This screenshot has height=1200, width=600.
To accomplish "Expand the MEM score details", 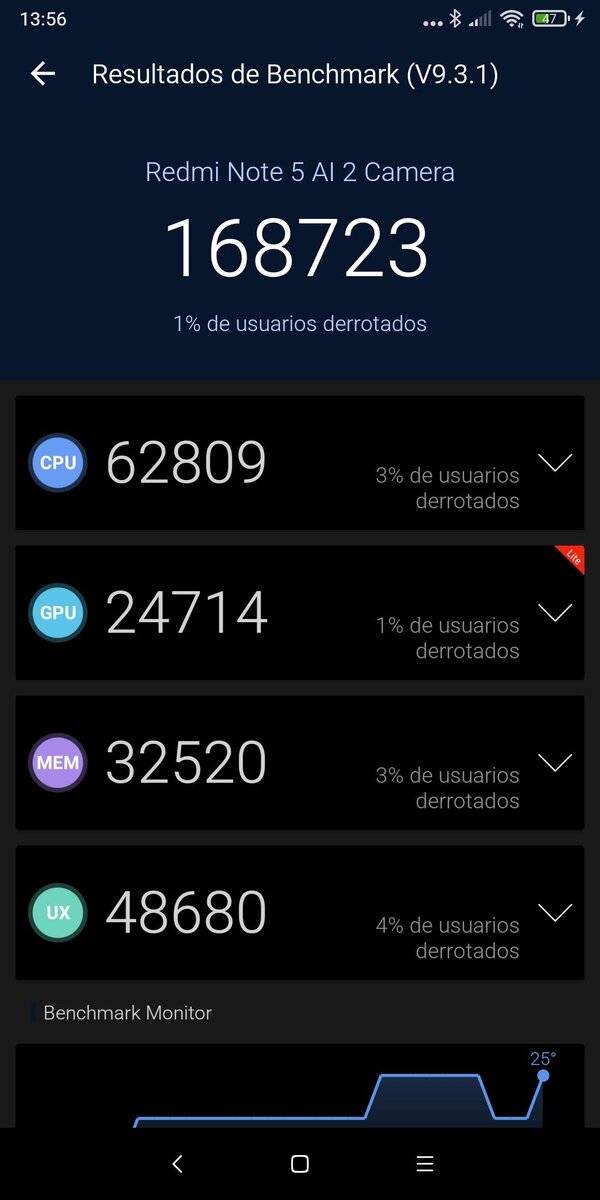I will [555, 762].
